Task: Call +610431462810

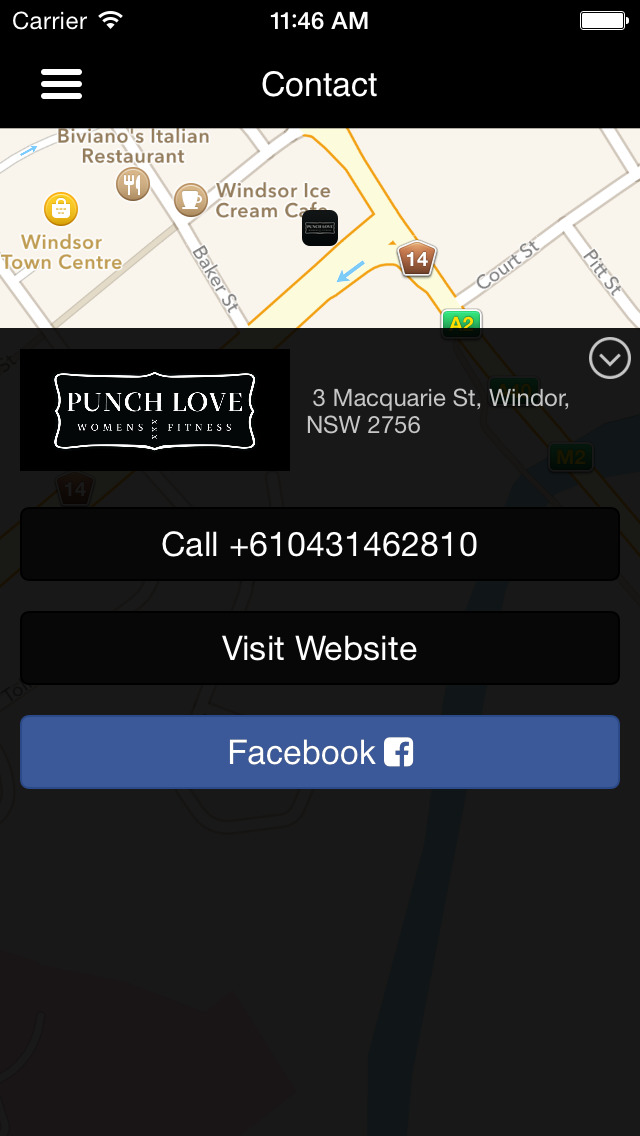Action: [x=320, y=545]
